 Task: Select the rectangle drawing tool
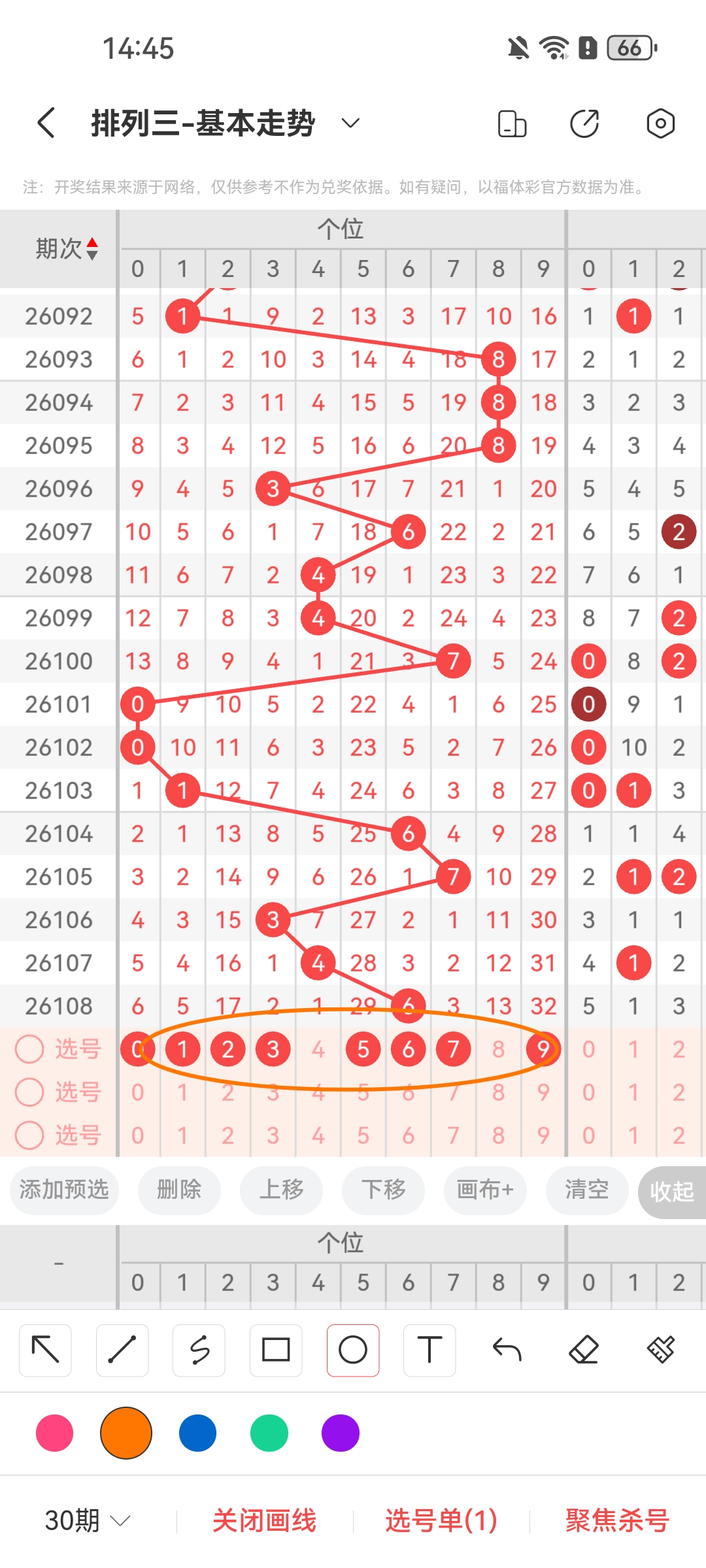(276, 1350)
